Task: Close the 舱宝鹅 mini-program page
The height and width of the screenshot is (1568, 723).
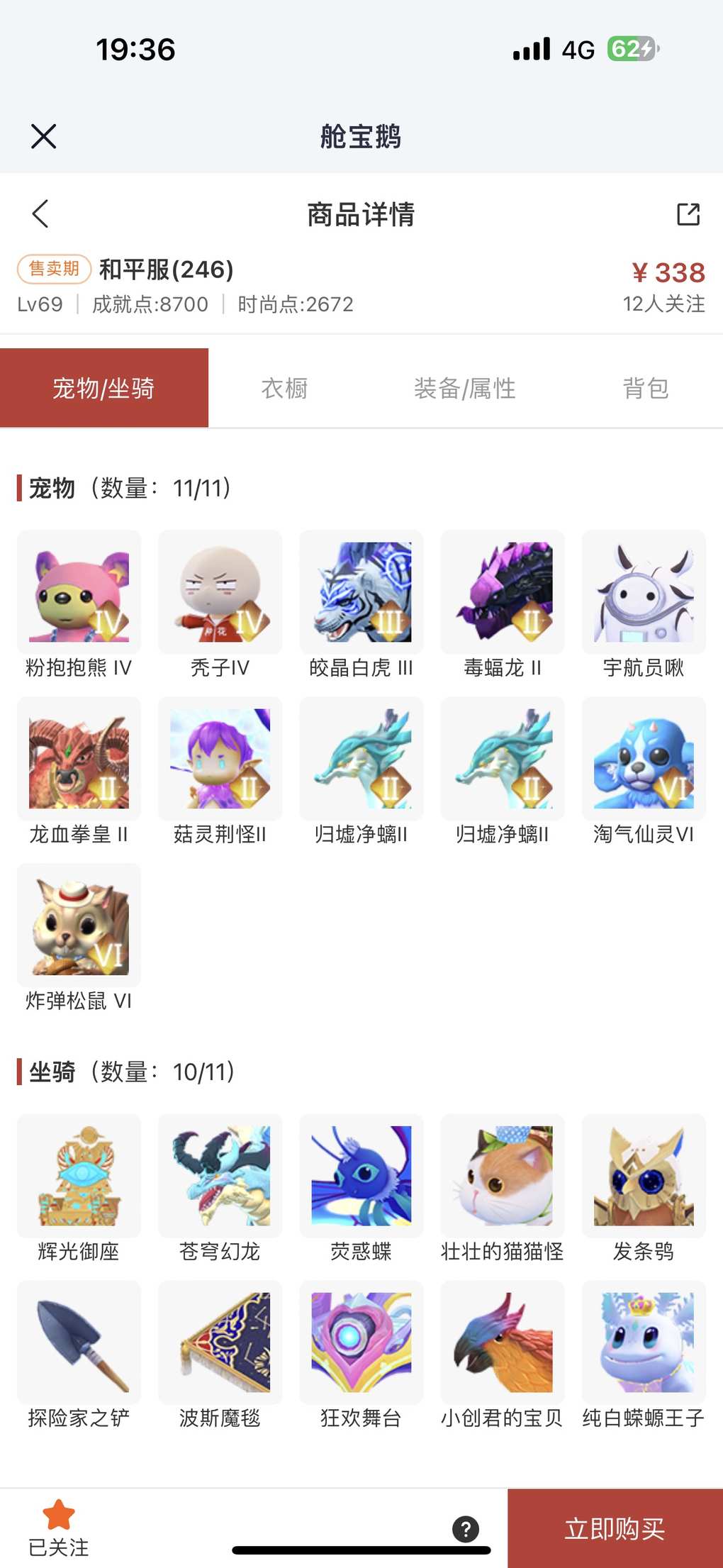Action: (43, 136)
